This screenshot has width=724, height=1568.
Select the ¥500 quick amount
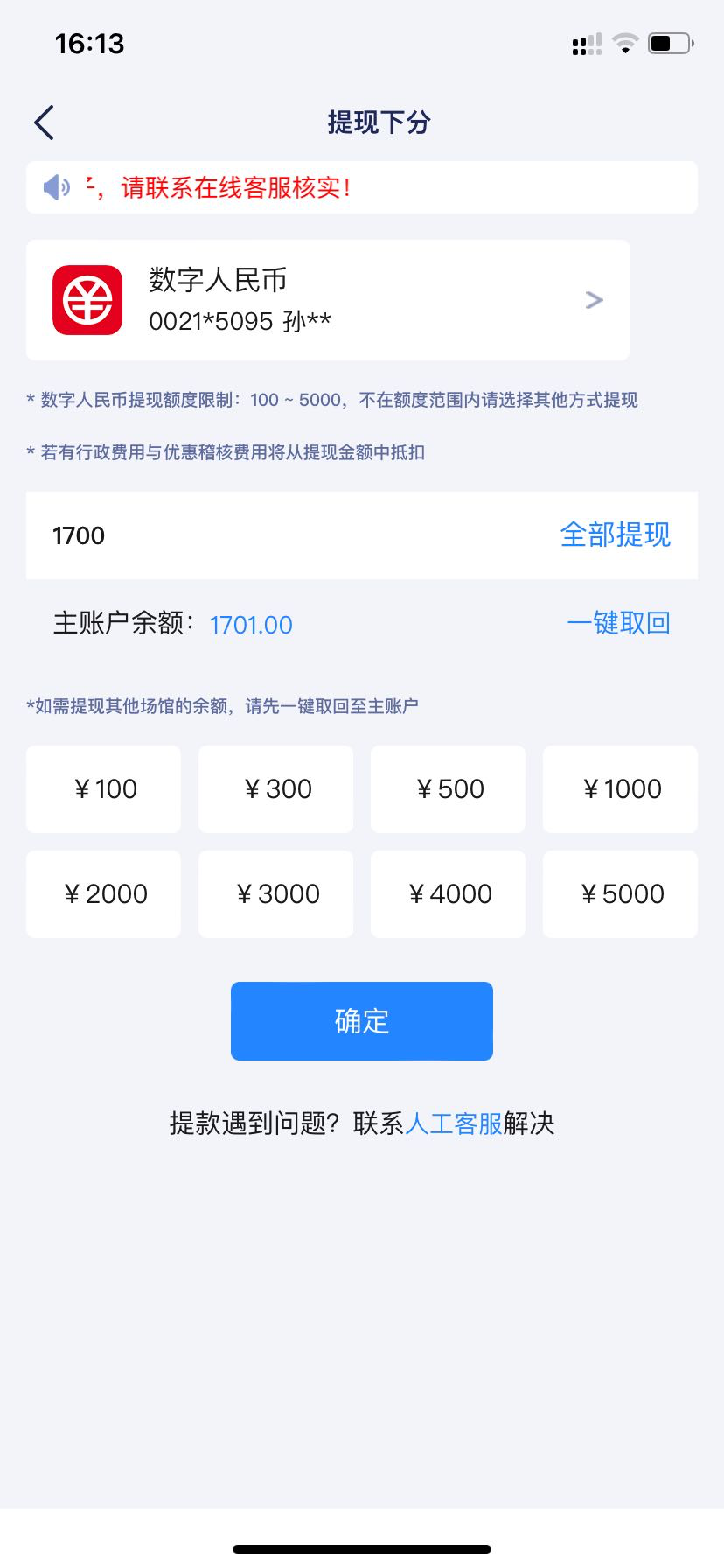coord(448,789)
